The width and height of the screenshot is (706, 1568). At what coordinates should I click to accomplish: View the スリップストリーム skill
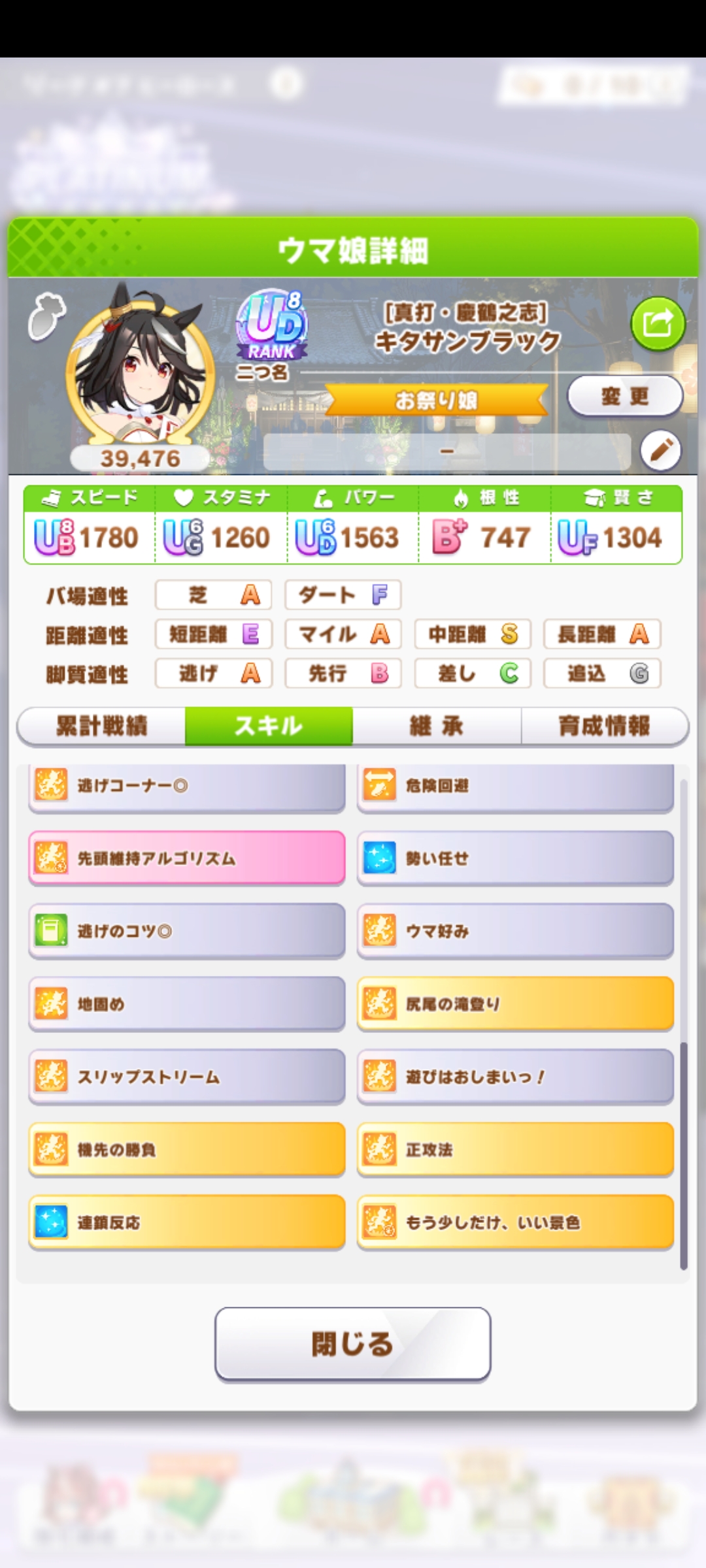coord(186,1077)
